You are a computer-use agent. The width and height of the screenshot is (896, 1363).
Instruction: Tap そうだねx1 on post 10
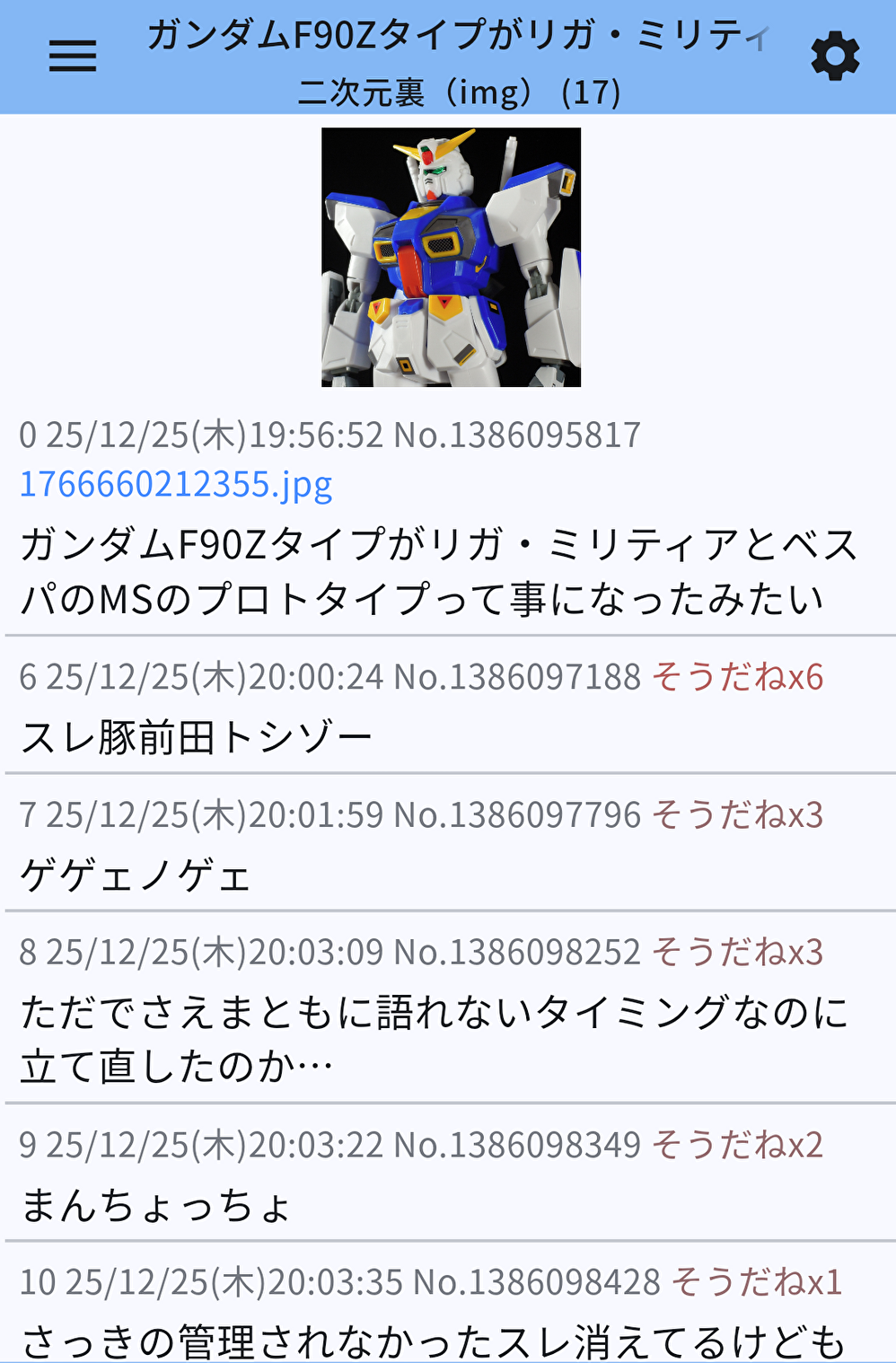coord(757,1282)
